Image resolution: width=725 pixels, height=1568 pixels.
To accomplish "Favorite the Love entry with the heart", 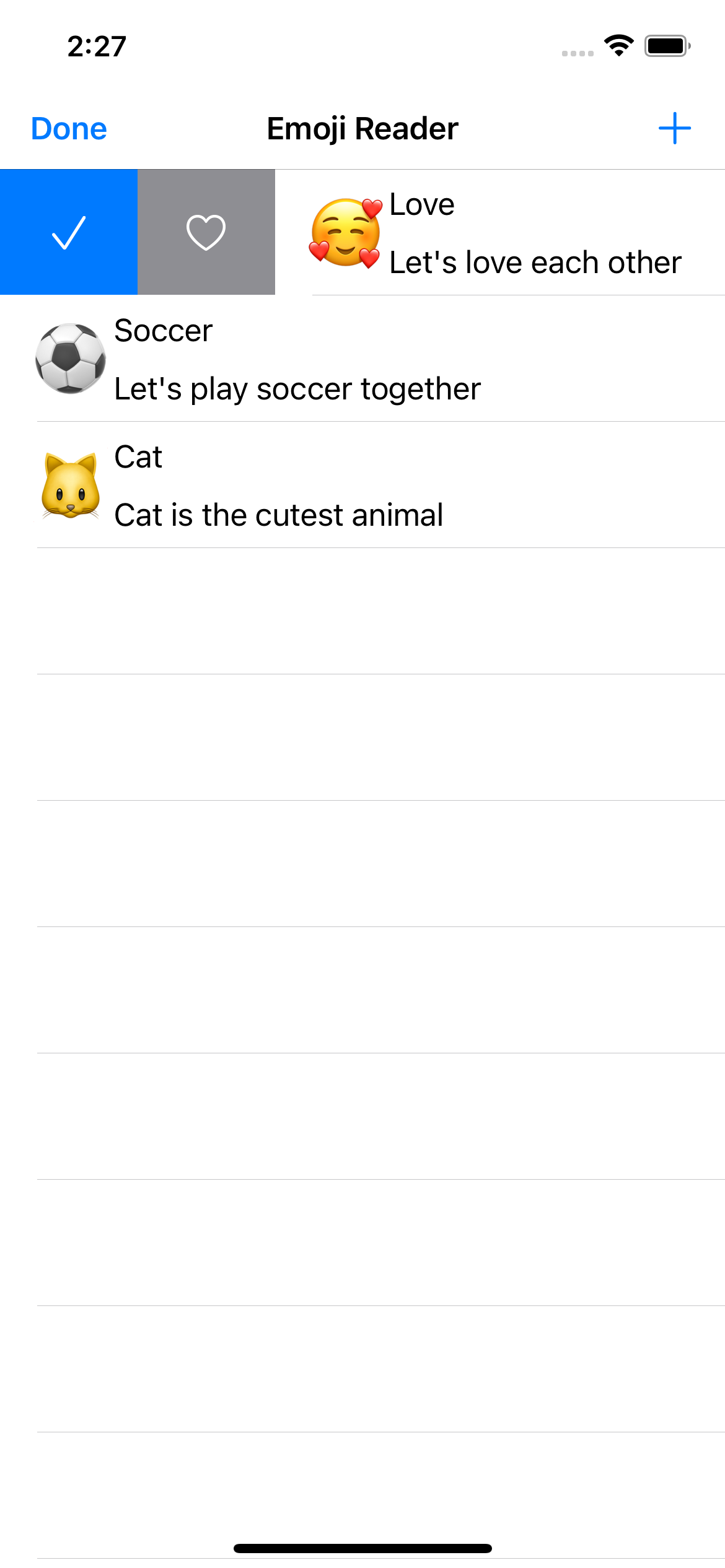I will [206, 232].
